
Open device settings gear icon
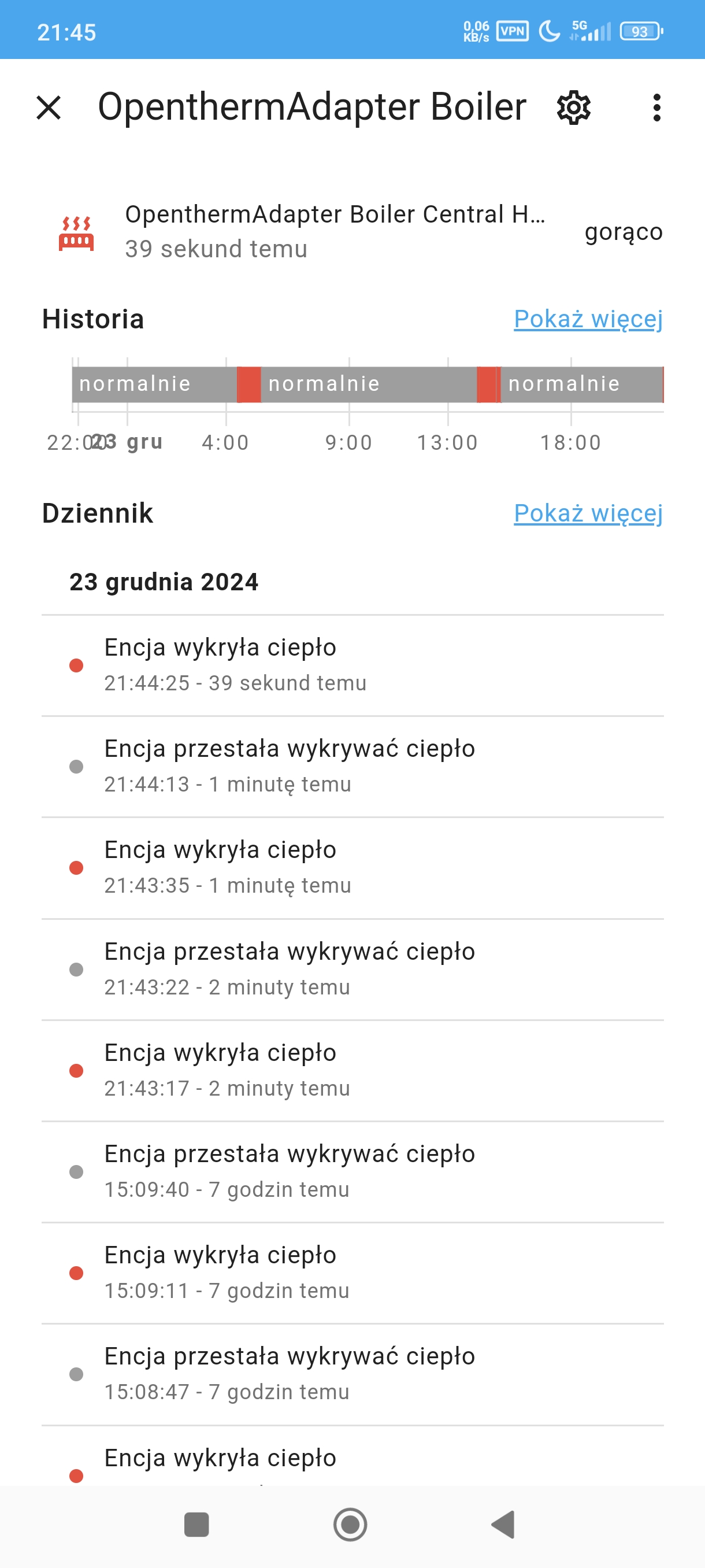pos(574,108)
